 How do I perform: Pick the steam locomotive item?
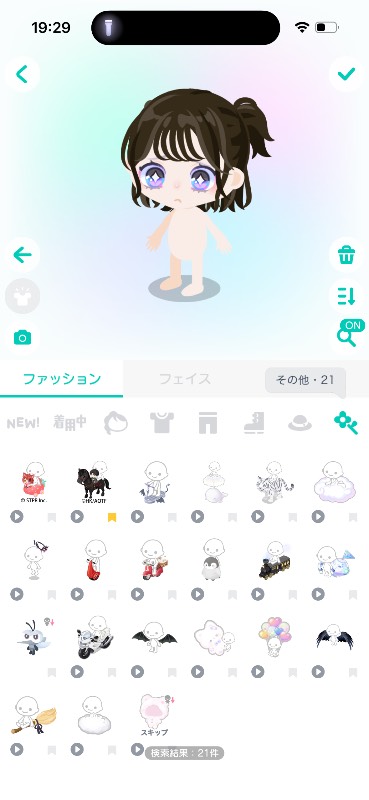(x=274, y=561)
